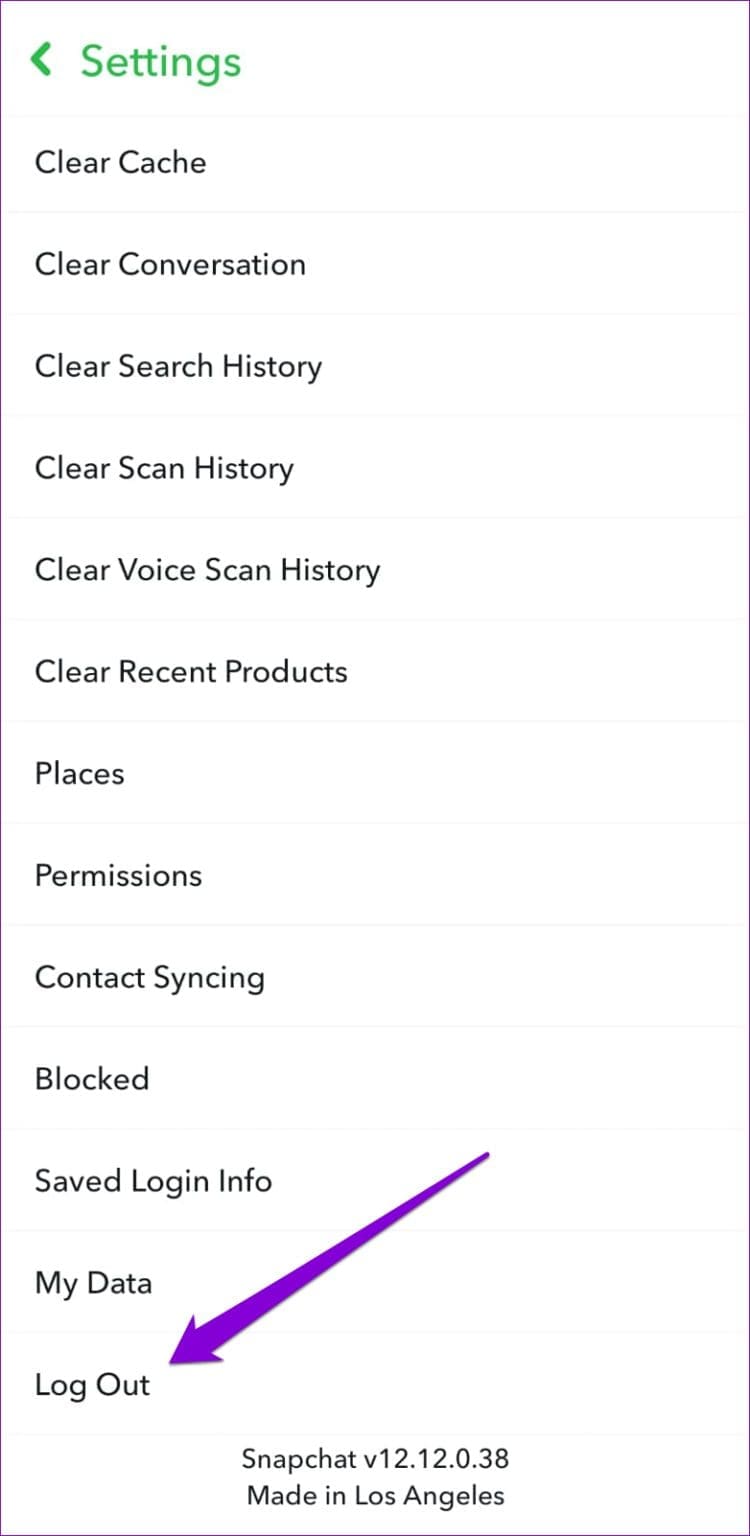Open Clear Cache
This screenshot has width=750, height=1536.
(x=120, y=162)
